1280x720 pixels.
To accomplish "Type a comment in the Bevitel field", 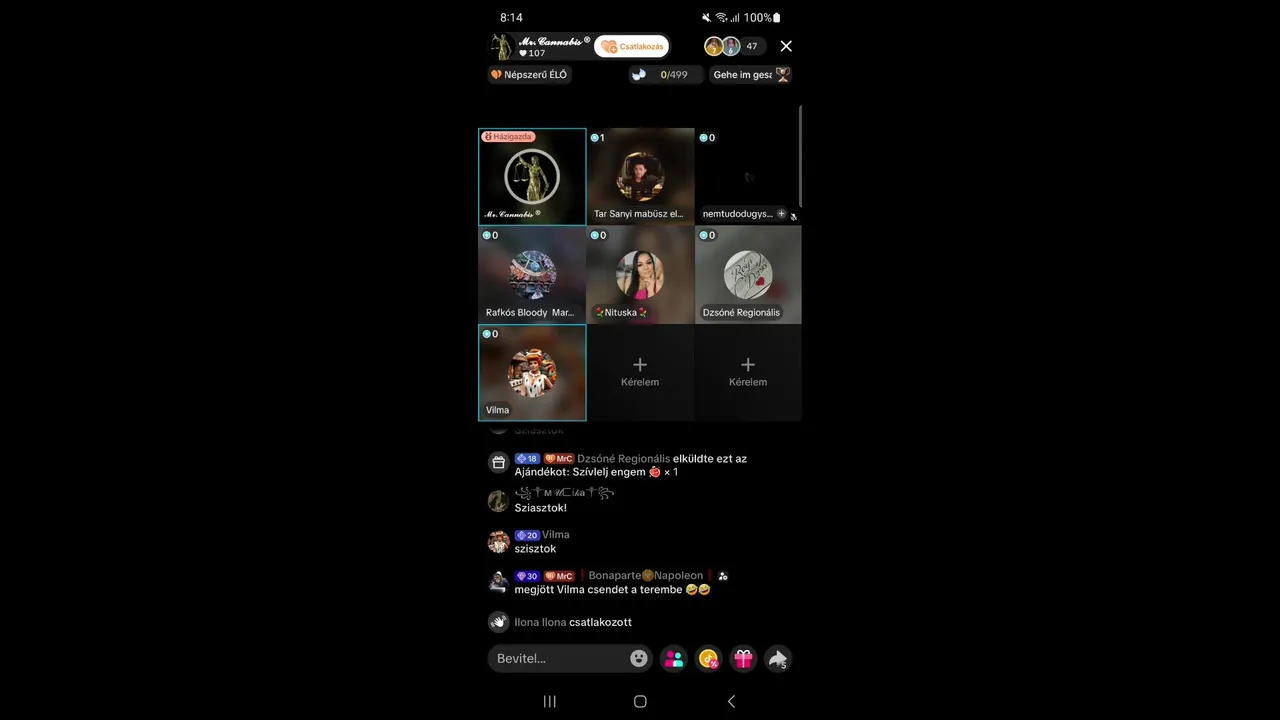I will click(x=560, y=658).
